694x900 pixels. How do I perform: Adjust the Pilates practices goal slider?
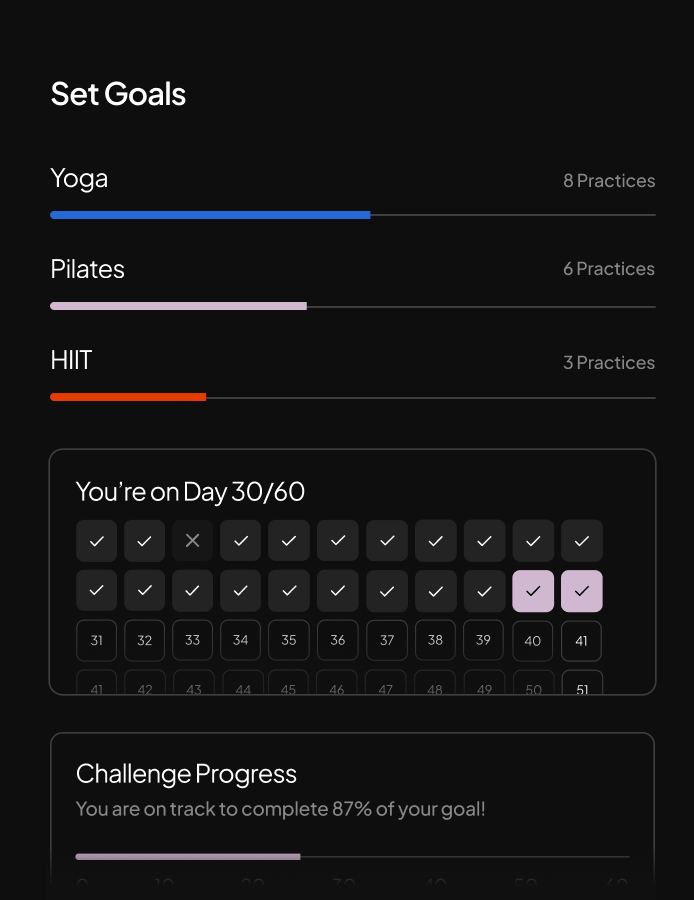[x=352, y=307]
